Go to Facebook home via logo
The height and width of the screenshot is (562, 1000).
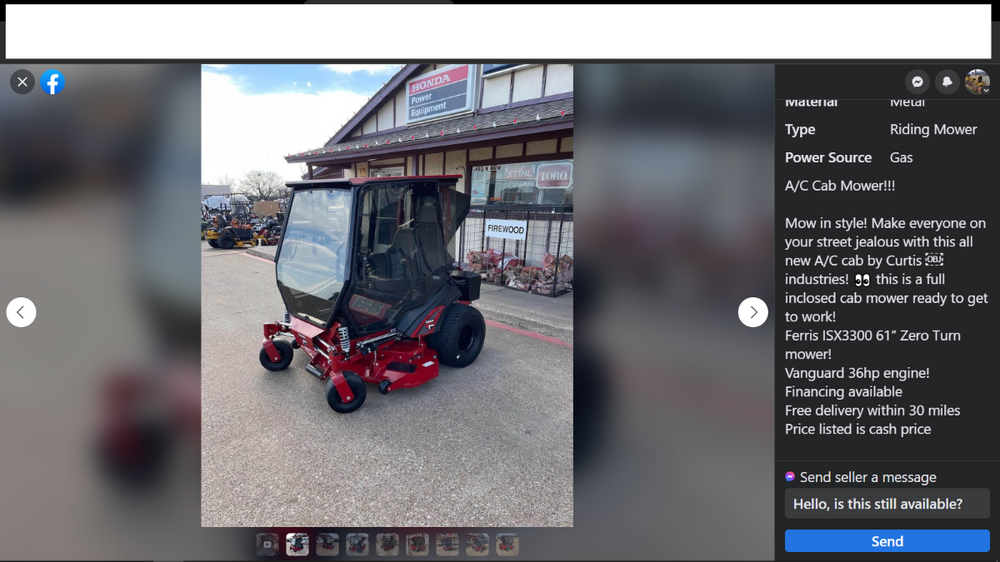(x=53, y=82)
